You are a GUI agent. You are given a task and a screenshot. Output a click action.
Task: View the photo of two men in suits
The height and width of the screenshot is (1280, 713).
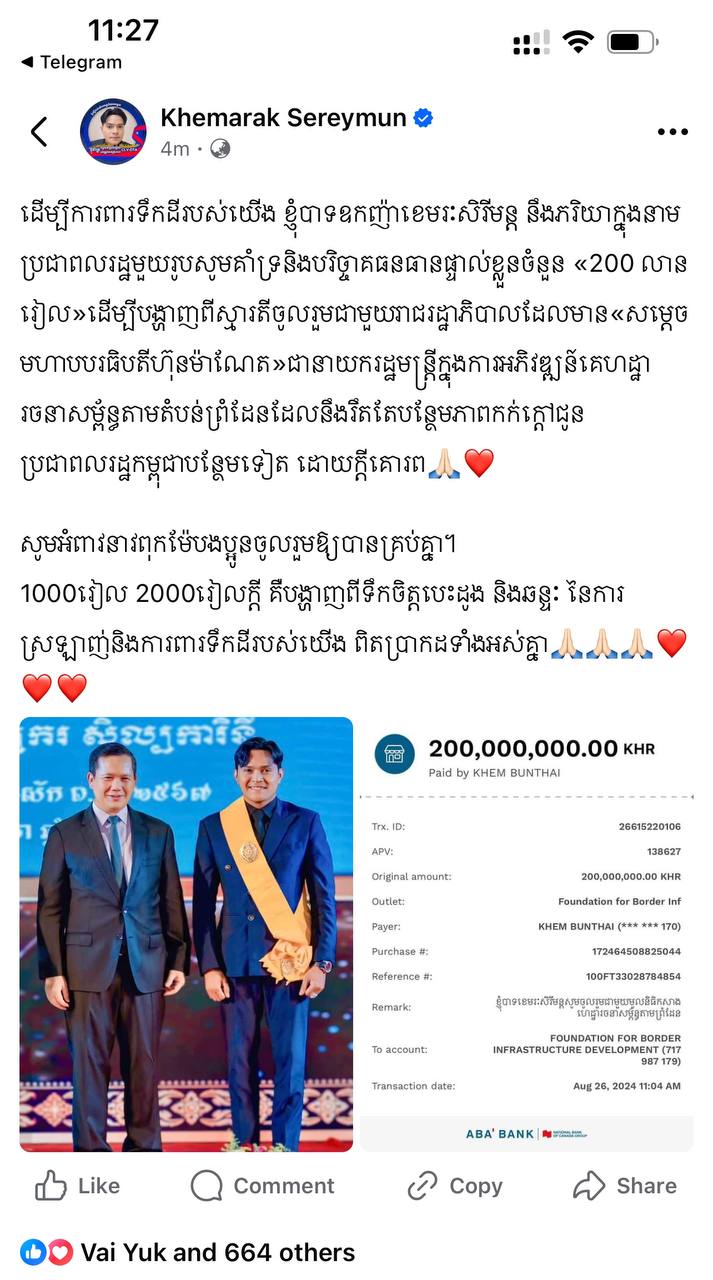tap(186, 934)
